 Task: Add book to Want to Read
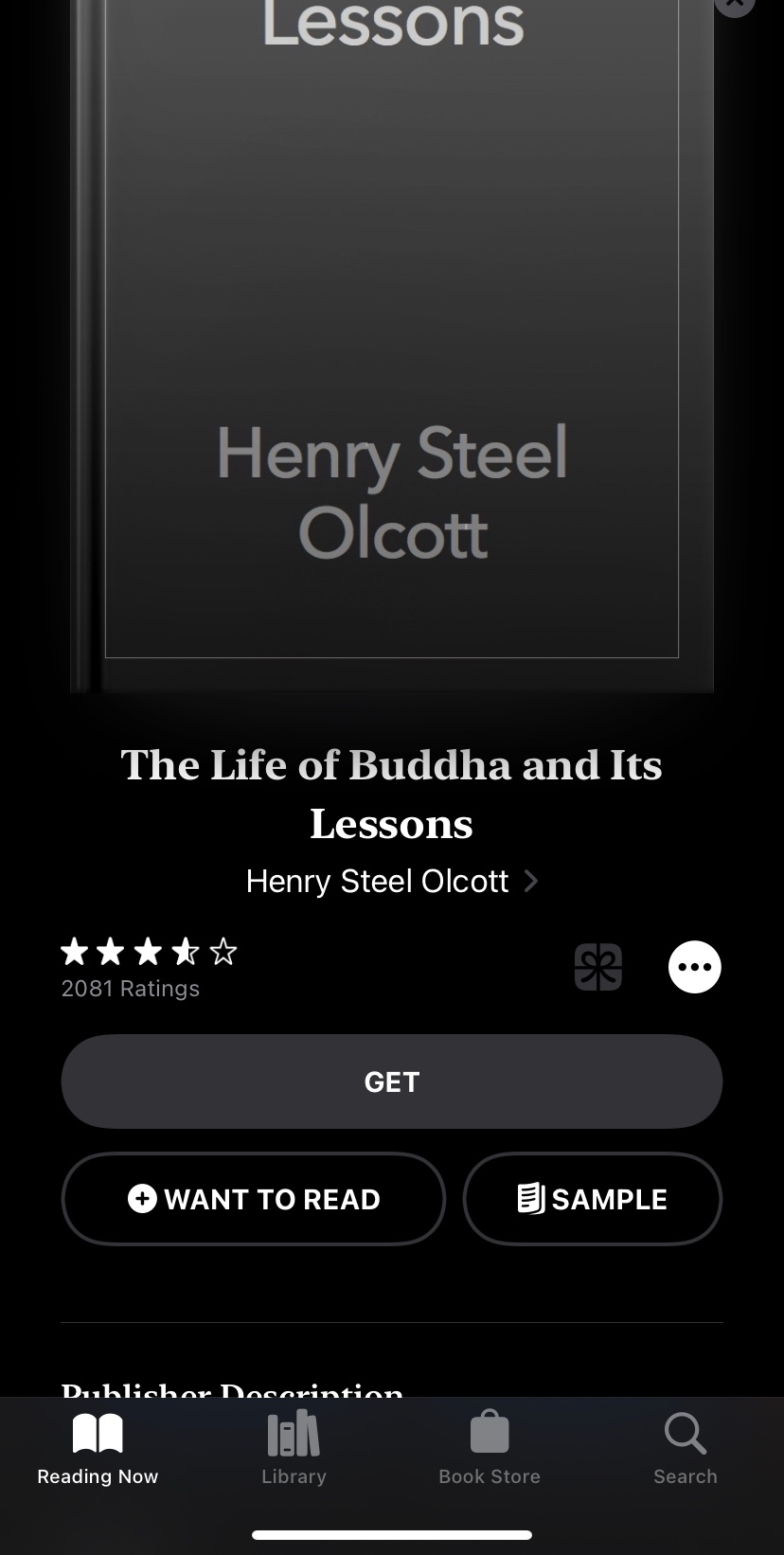click(x=254, y=1199)
